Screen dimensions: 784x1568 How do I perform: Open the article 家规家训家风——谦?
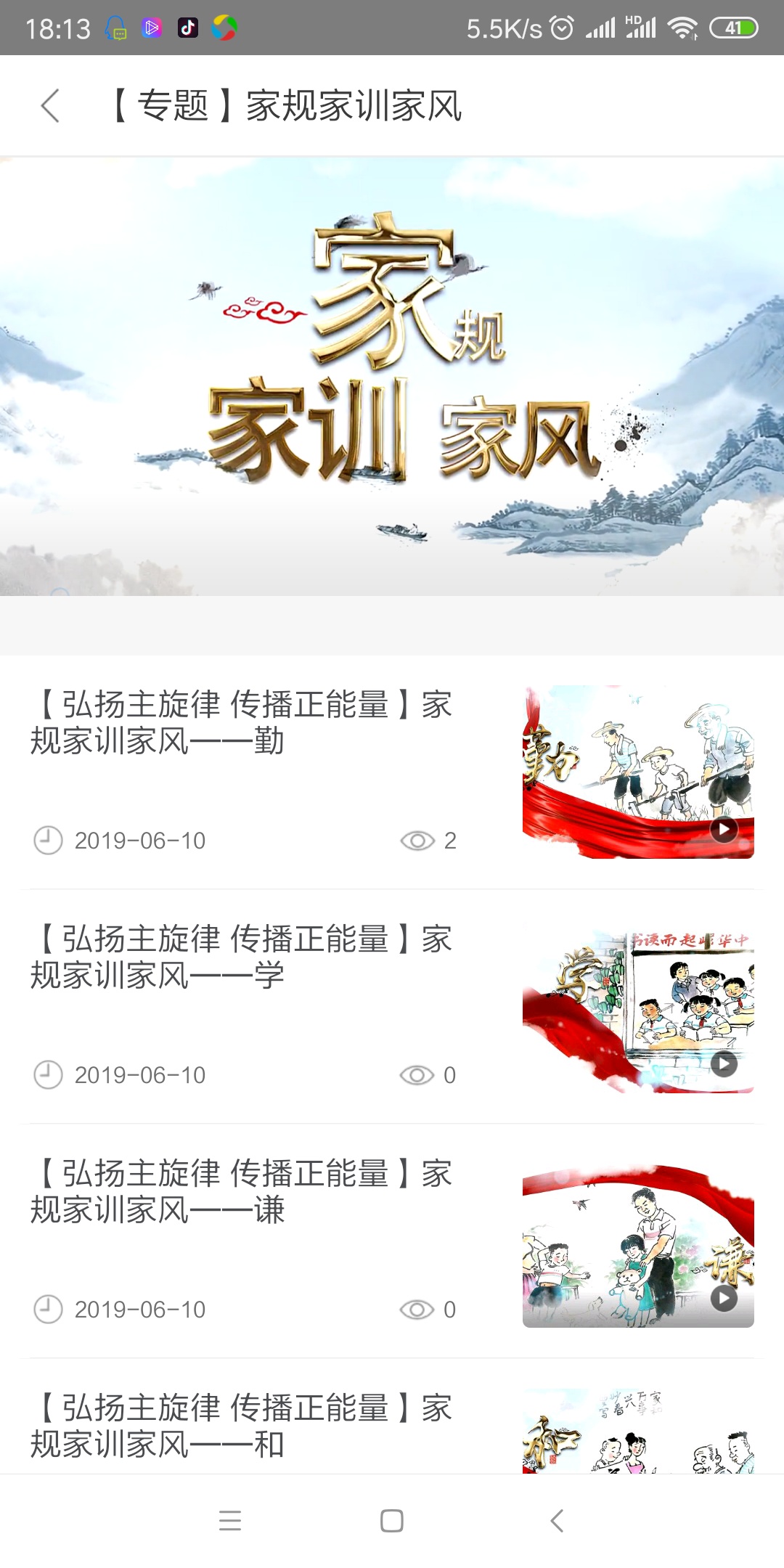click(x=241, y=1191)
